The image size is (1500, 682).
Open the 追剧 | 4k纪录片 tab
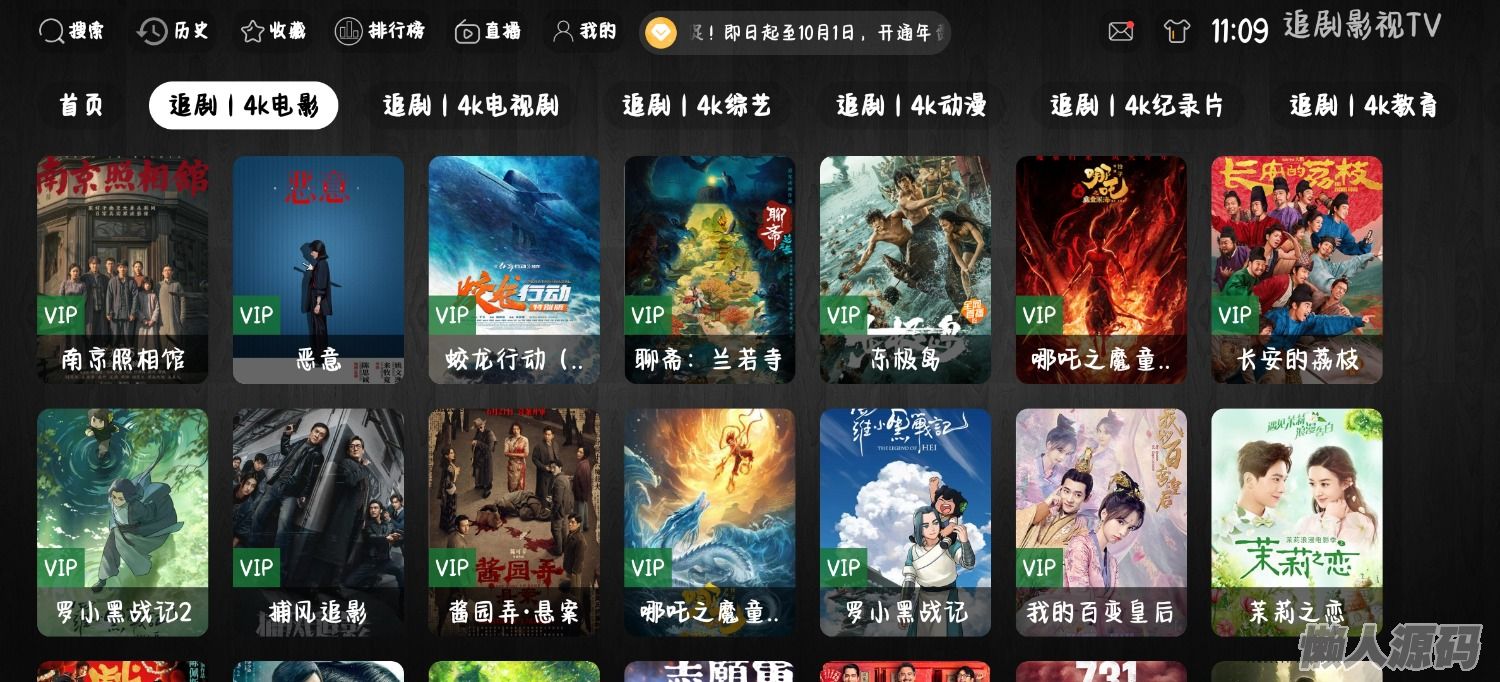(x=1137, y=105)
